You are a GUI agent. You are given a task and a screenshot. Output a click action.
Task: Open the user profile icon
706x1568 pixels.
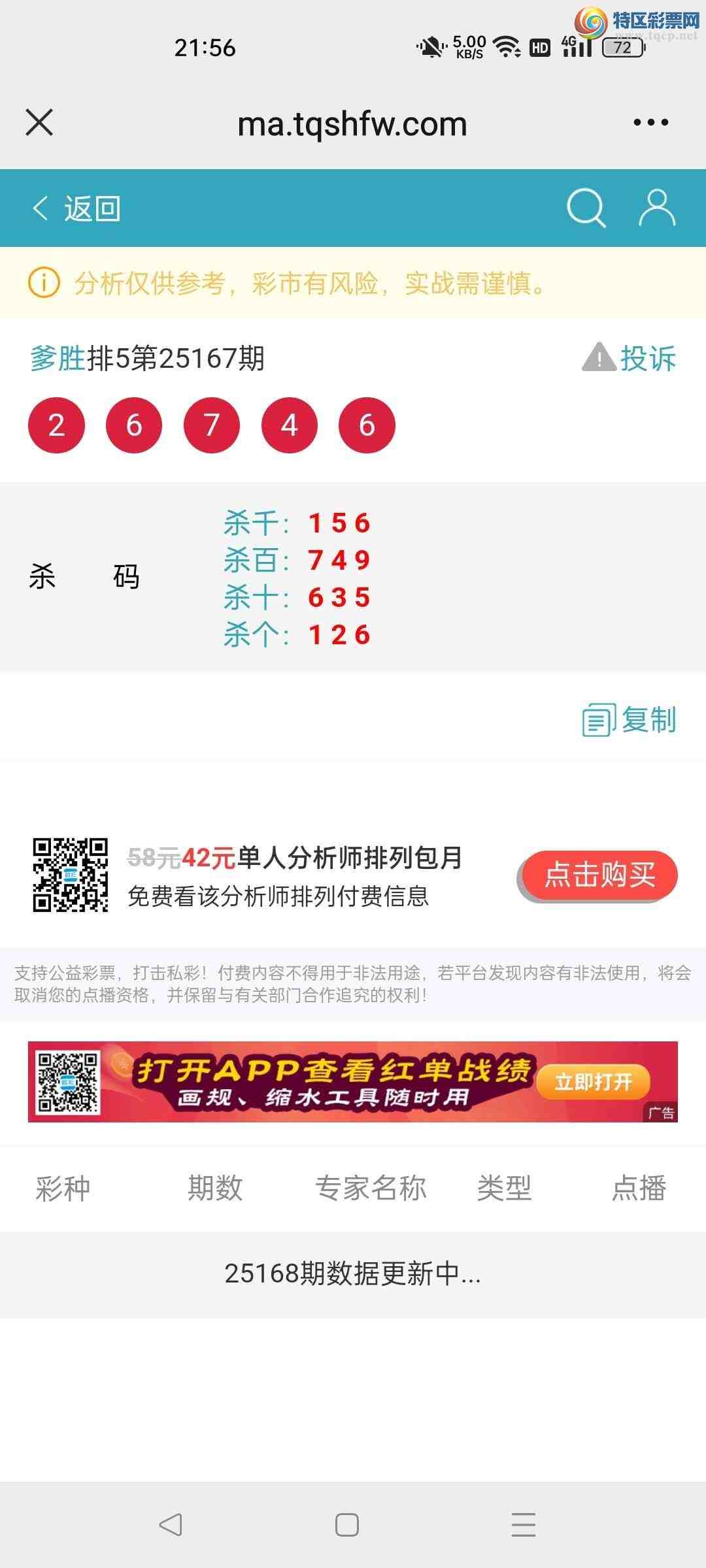[x=657, y=208]
